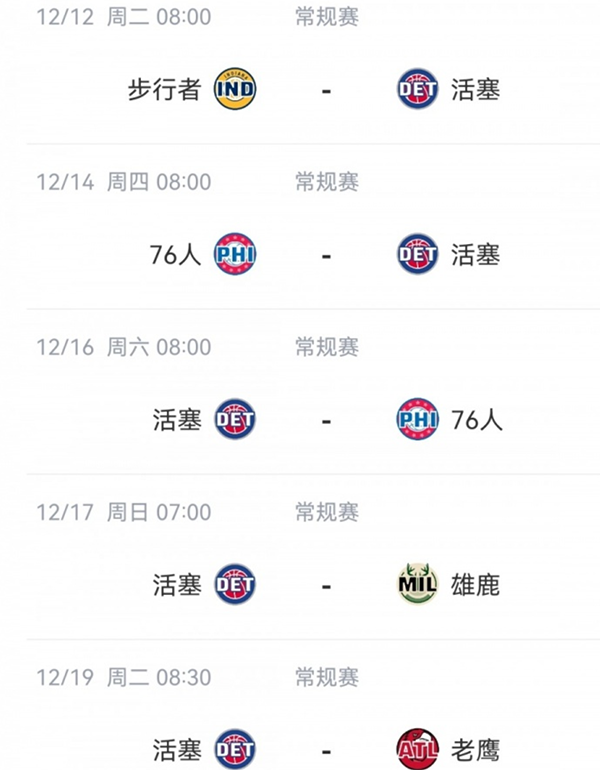Open the 12/12 Pacers vs Pistons game
Screen dimensions: 600x770
(326, 90)
